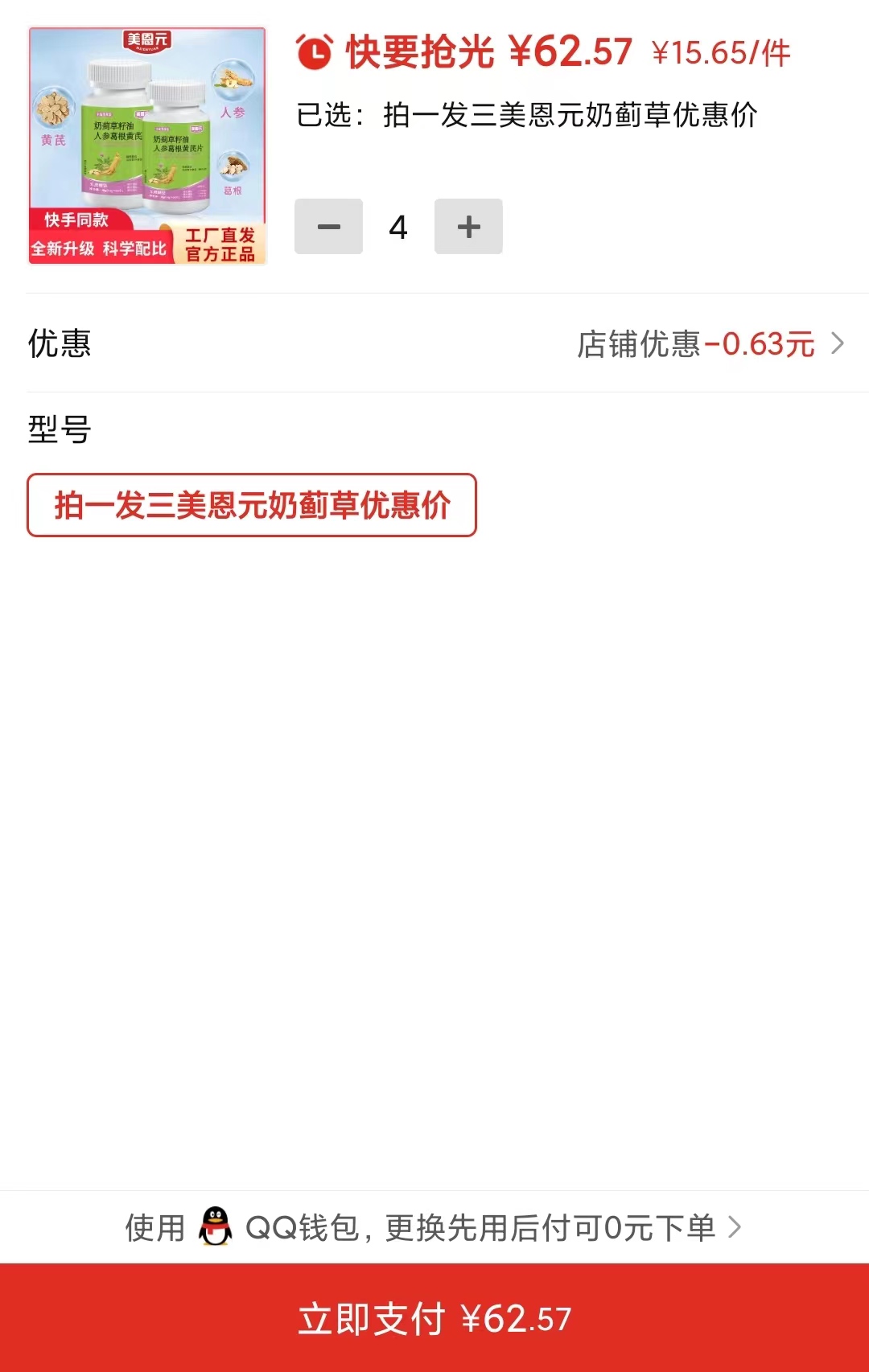Image resolution: width=869 pixels, height=1372 pixels.
Task: Select the 拍一发三美恩元奶蓟草优惠价 model option
Action: [252, 505]
